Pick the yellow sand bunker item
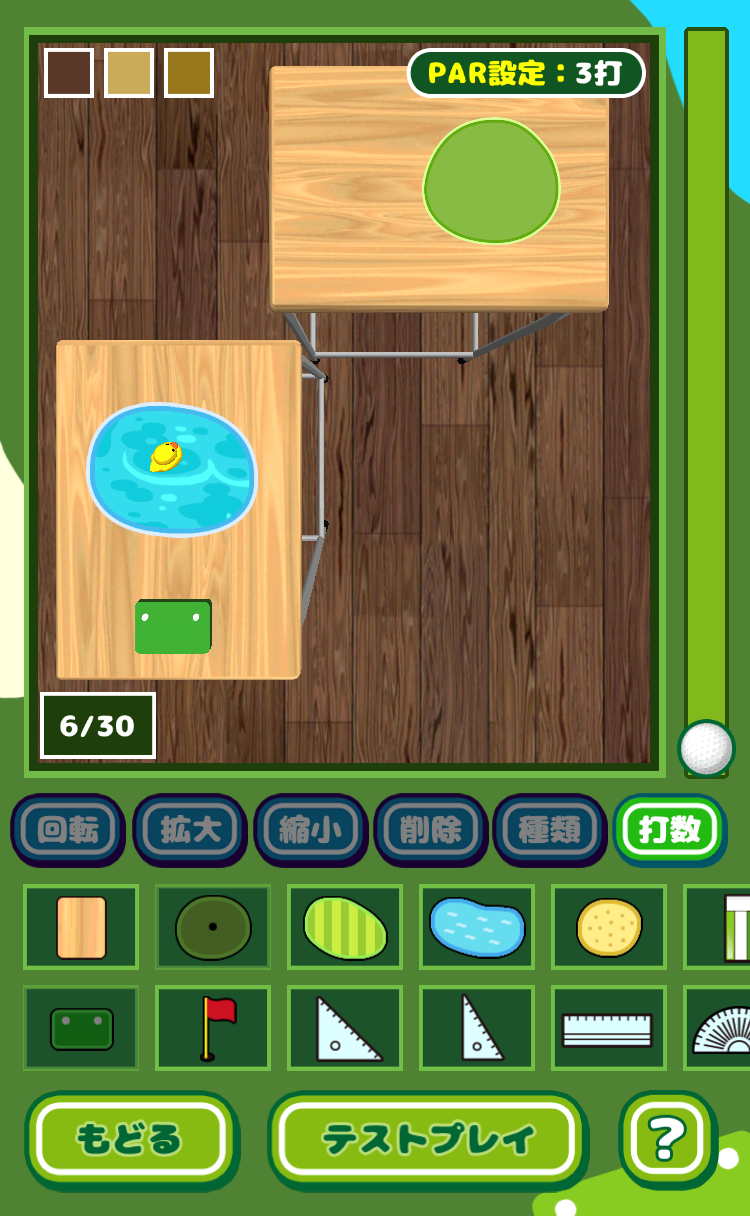This screenshot has width=750, height=1216. pos(609,927)
